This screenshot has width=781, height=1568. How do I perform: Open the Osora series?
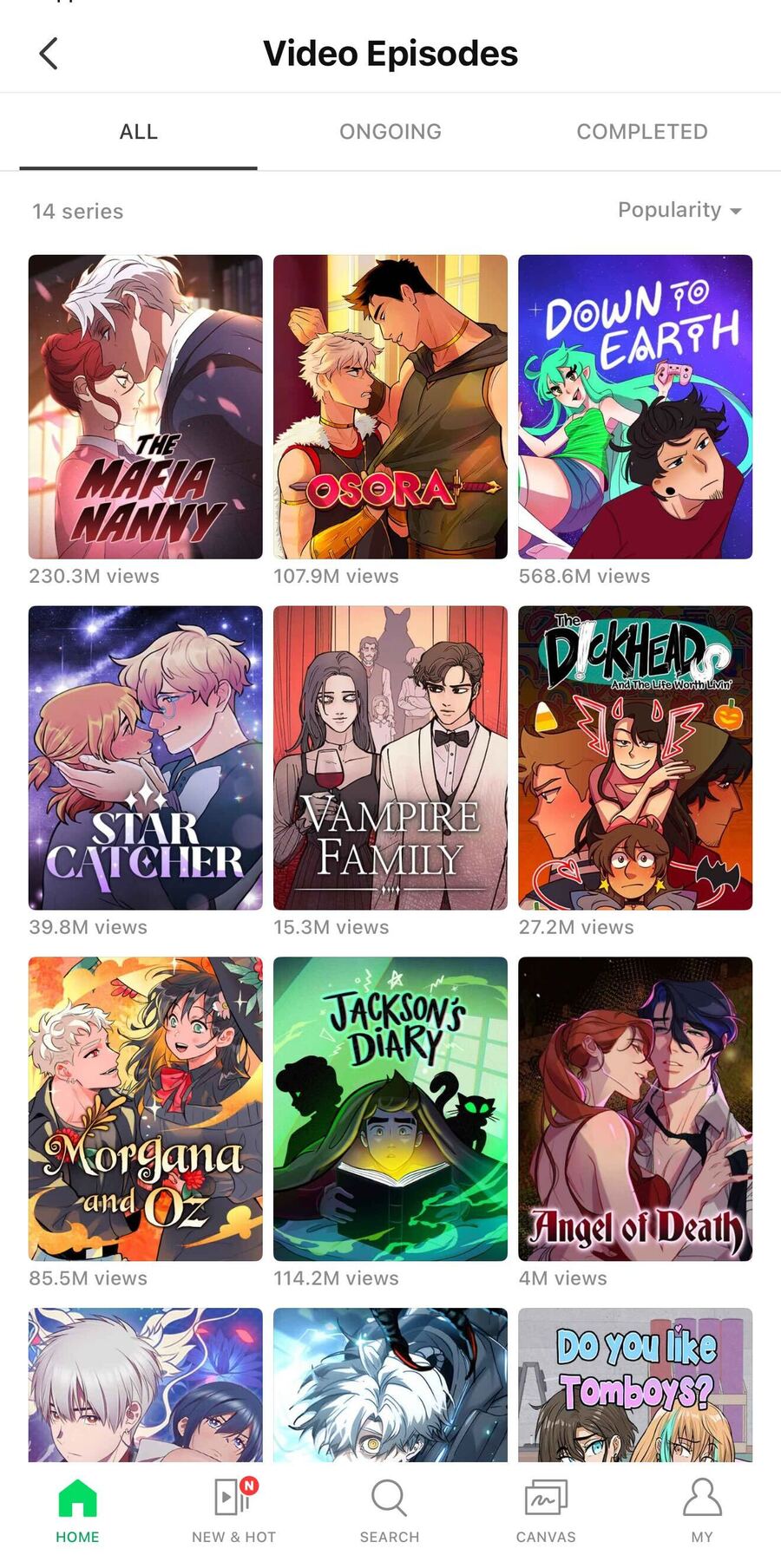coord(390,407)
